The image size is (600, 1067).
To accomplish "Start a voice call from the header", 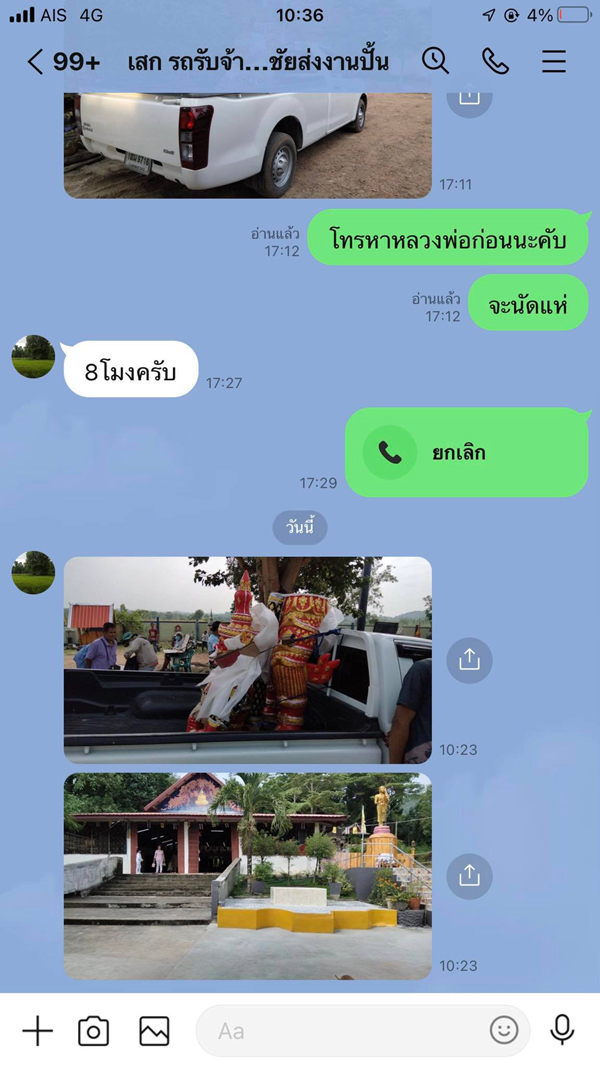I will pyautogui.click(x=495, y=61).
